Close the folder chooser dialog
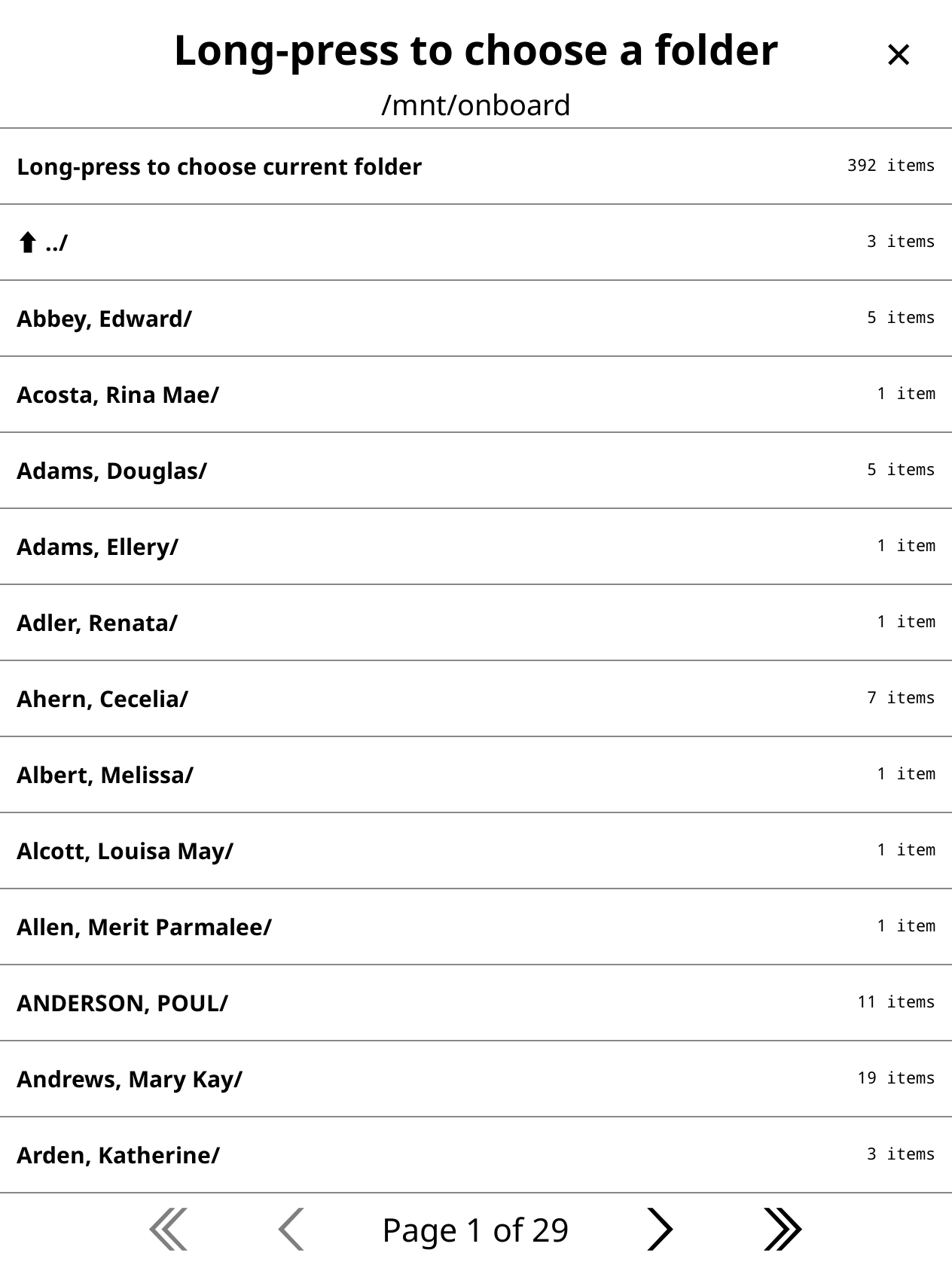This screenshot has height=1265, width=952. [x=898, y=55]
